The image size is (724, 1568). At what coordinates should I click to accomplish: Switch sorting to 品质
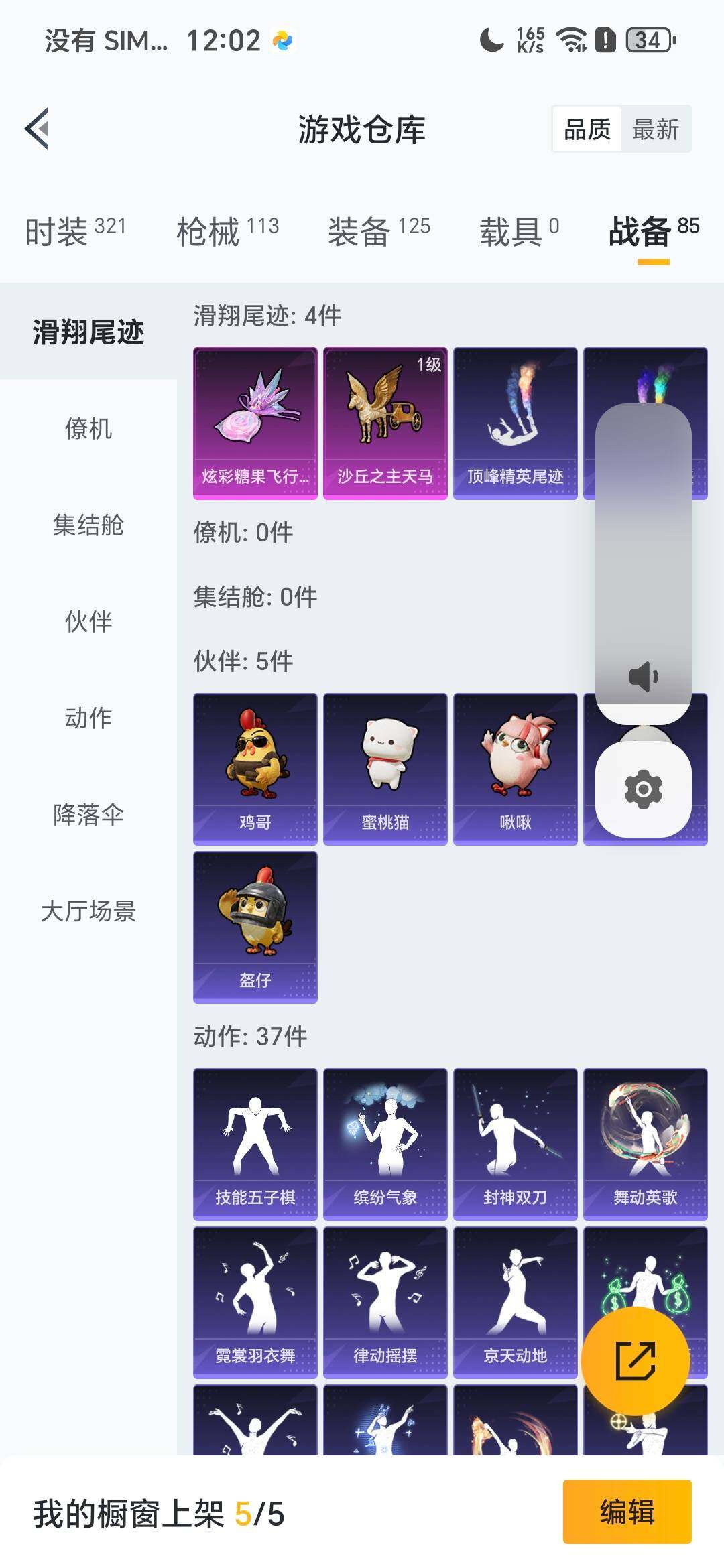coord(587,129)
